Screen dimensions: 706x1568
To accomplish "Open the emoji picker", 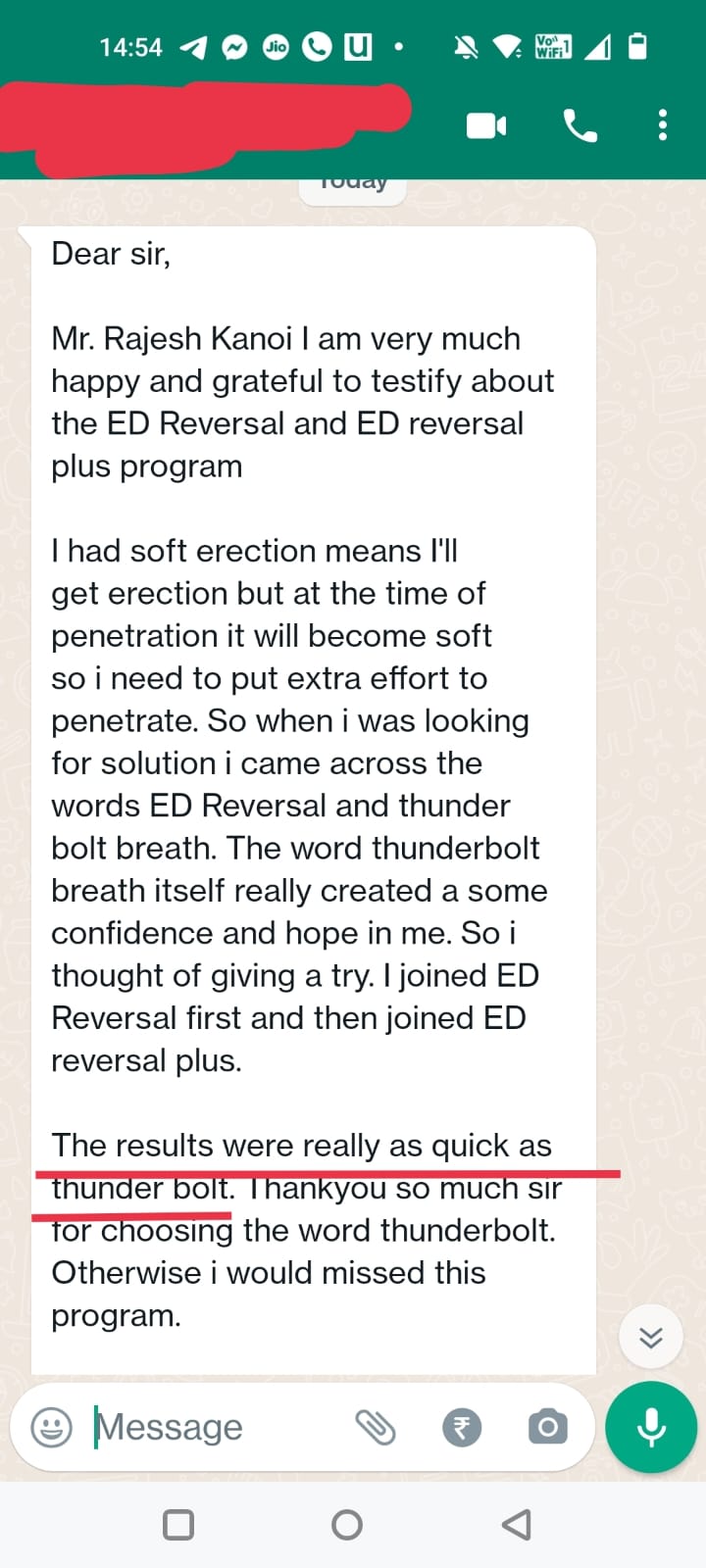I will (x=51, y=1427).
